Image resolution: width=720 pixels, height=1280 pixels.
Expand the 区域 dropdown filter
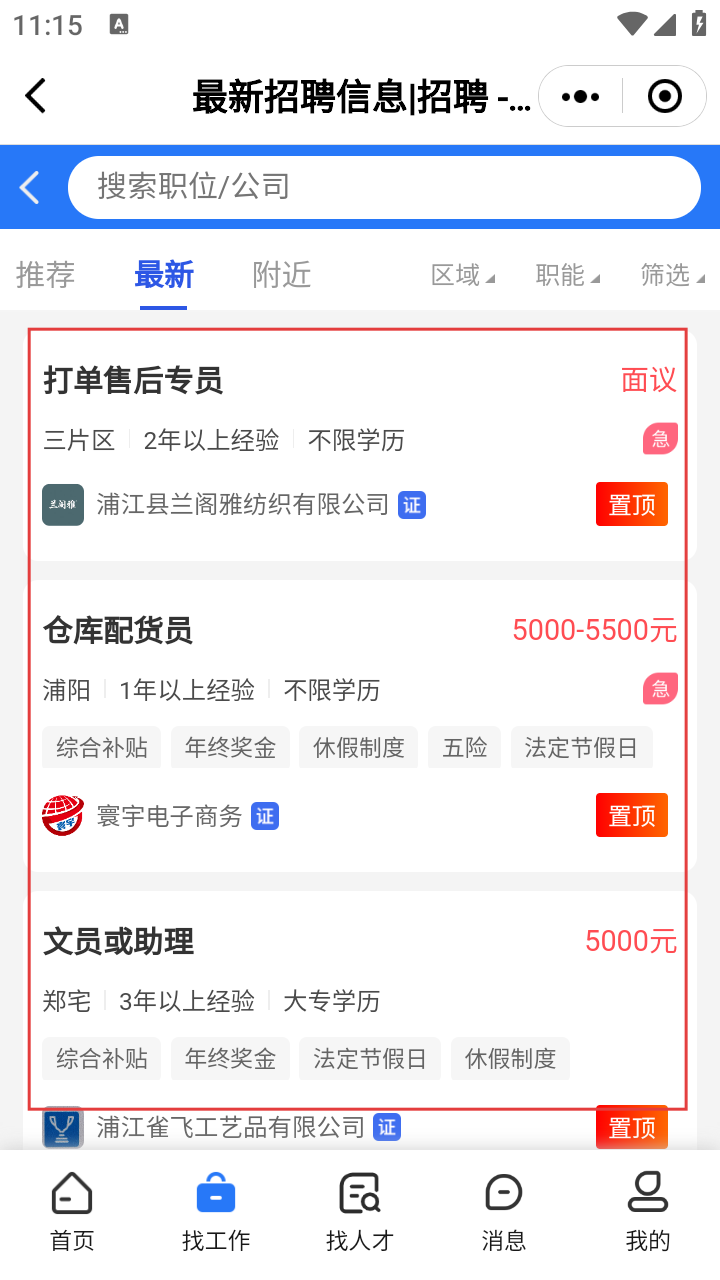point(464,275)
